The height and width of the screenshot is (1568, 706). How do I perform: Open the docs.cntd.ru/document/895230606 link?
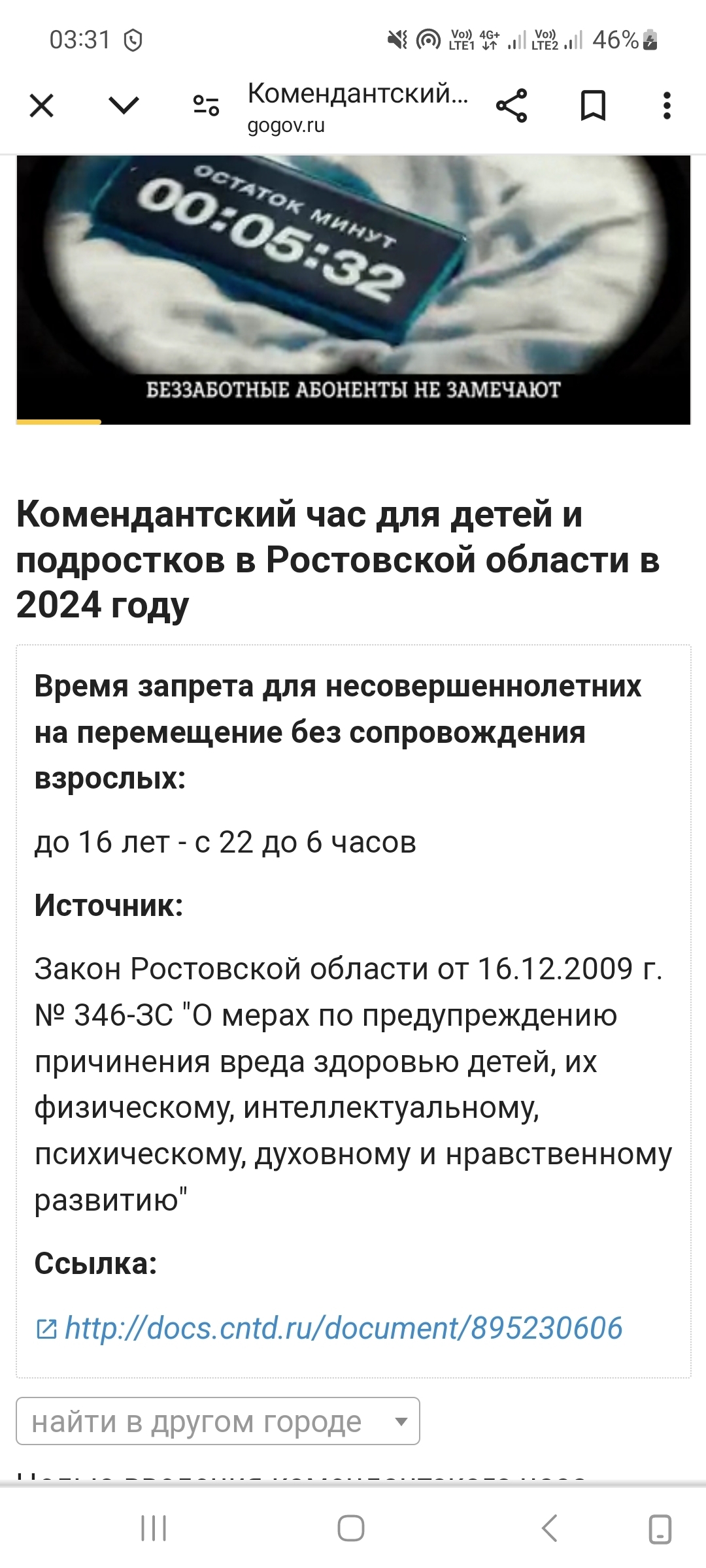pos(343,1328)
